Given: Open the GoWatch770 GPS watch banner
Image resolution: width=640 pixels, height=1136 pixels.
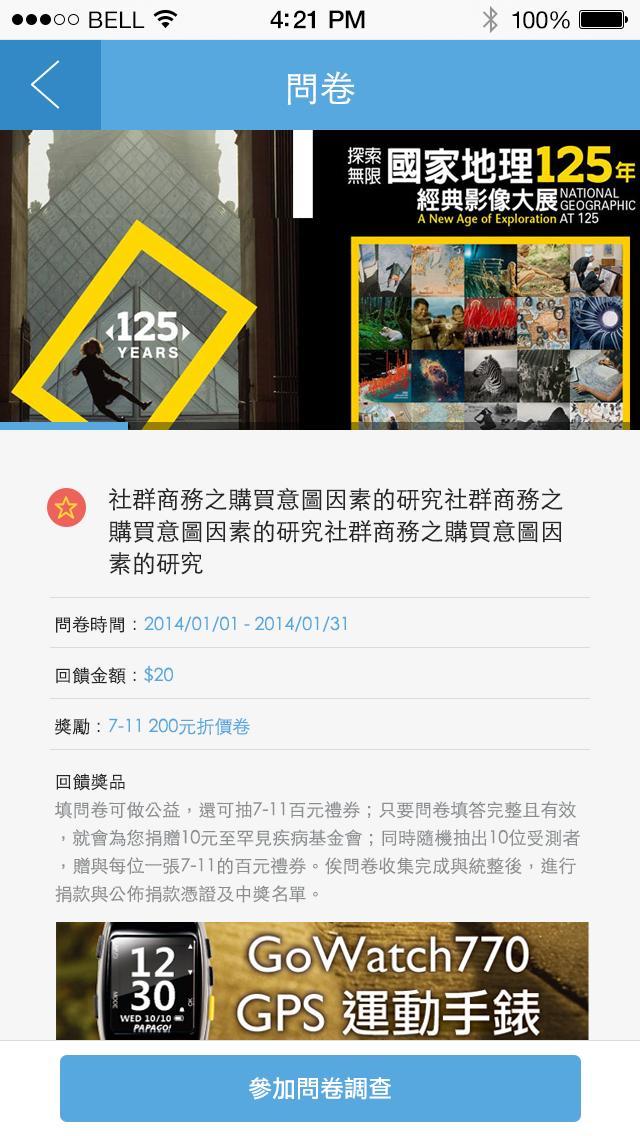Looking at the screenshot, I should [x=322, y=981].
